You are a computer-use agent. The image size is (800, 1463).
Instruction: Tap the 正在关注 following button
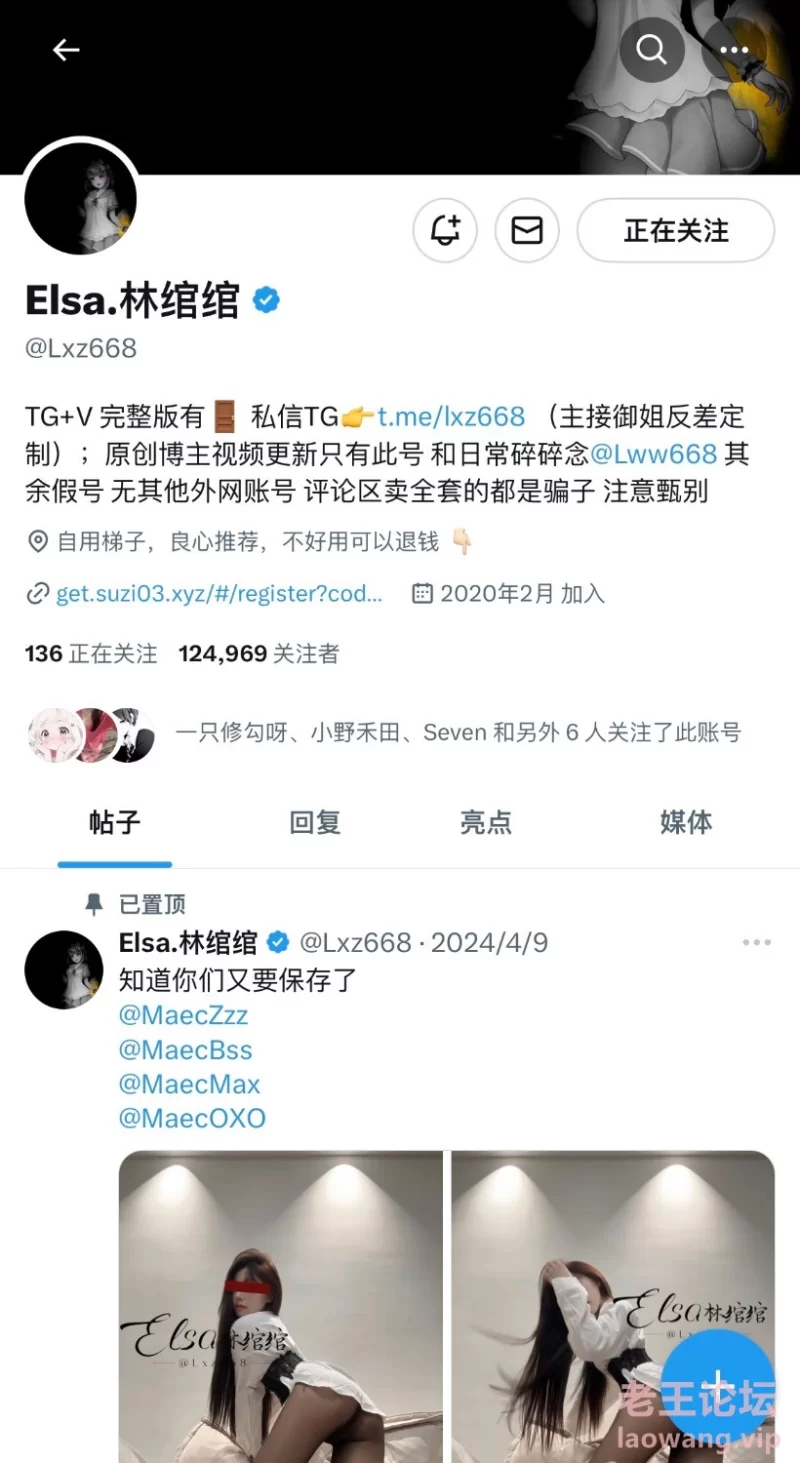click(676, 231)
